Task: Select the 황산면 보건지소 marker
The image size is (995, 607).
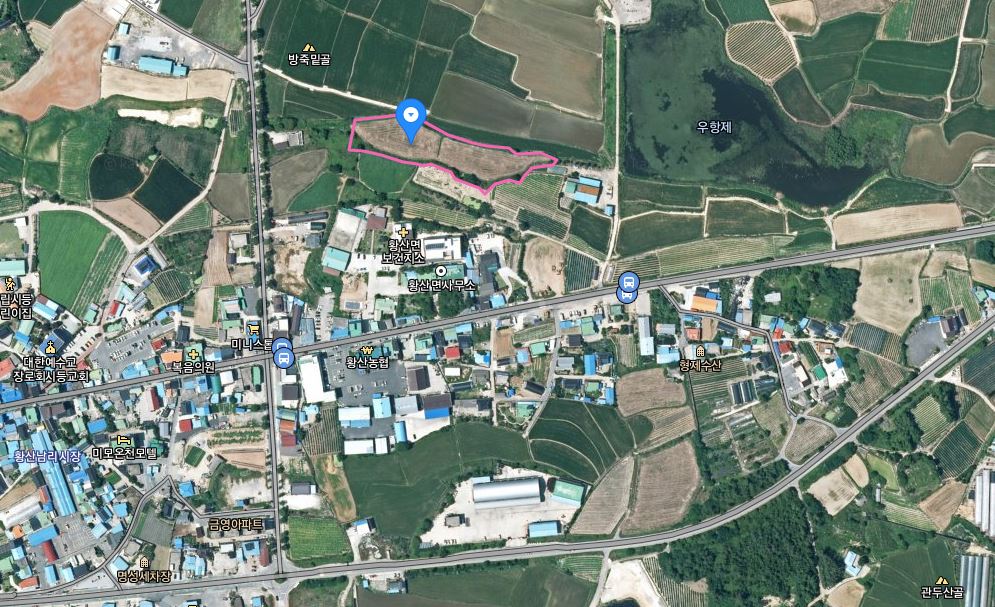Action: [404, 231]
